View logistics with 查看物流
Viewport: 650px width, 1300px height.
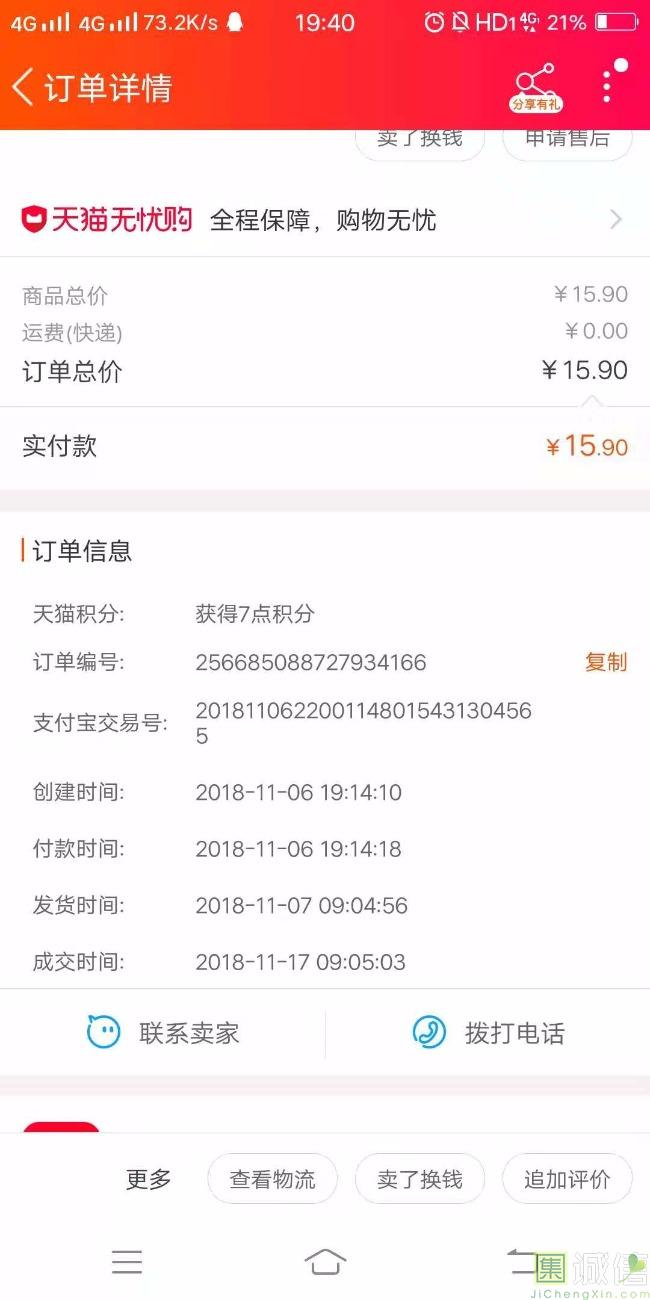coord(272,1180)
